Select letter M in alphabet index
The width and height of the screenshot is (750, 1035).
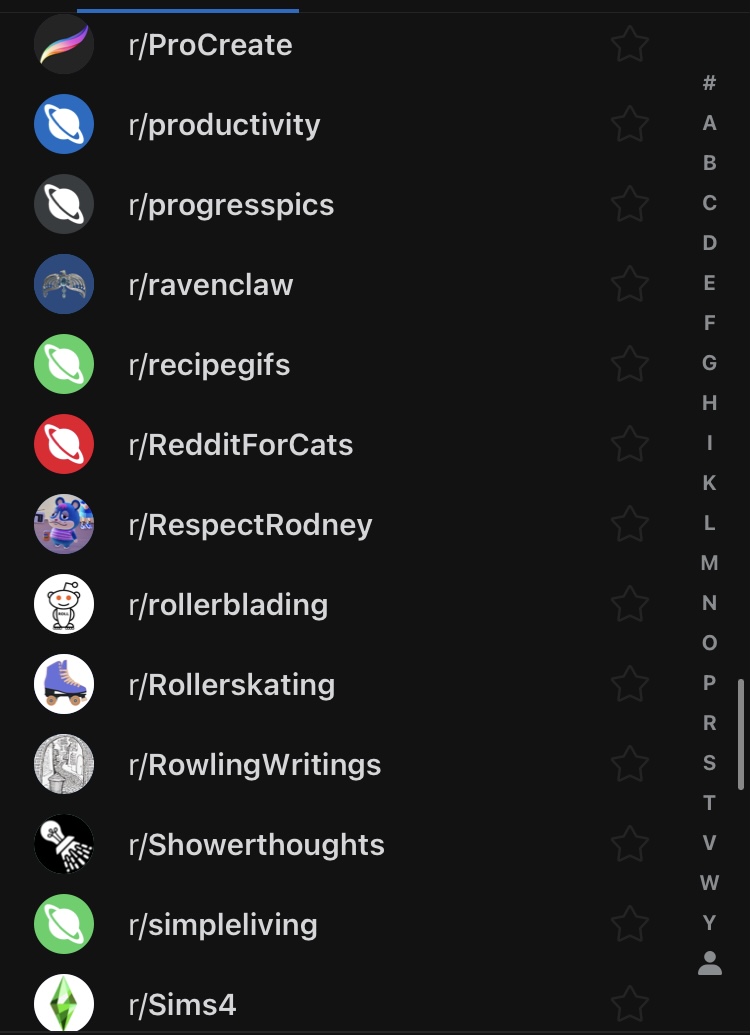click(x=709, y=563)
